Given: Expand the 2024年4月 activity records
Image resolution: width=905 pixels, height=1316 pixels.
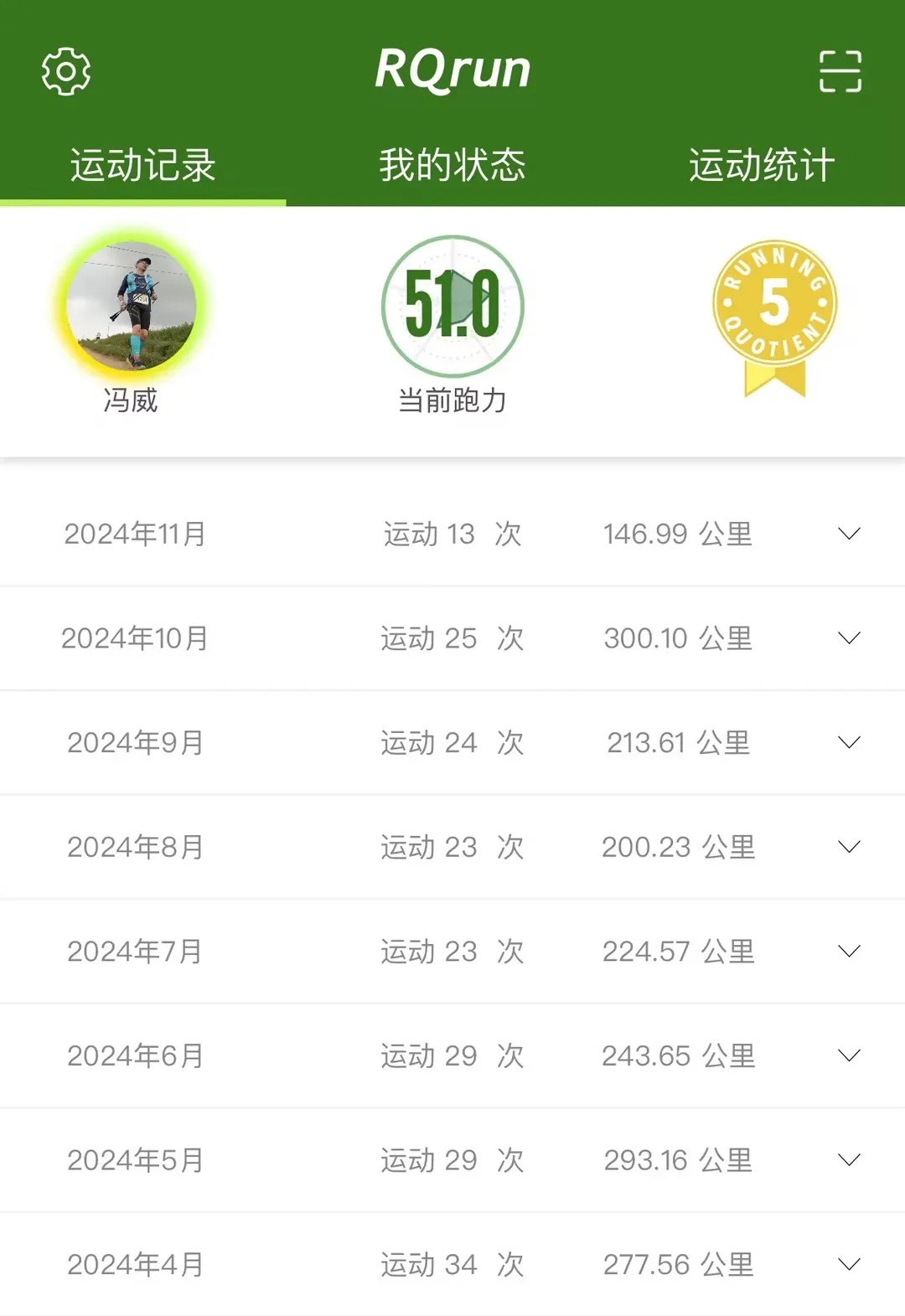Looking at the screenshot, I should (x=849, y=1264).
